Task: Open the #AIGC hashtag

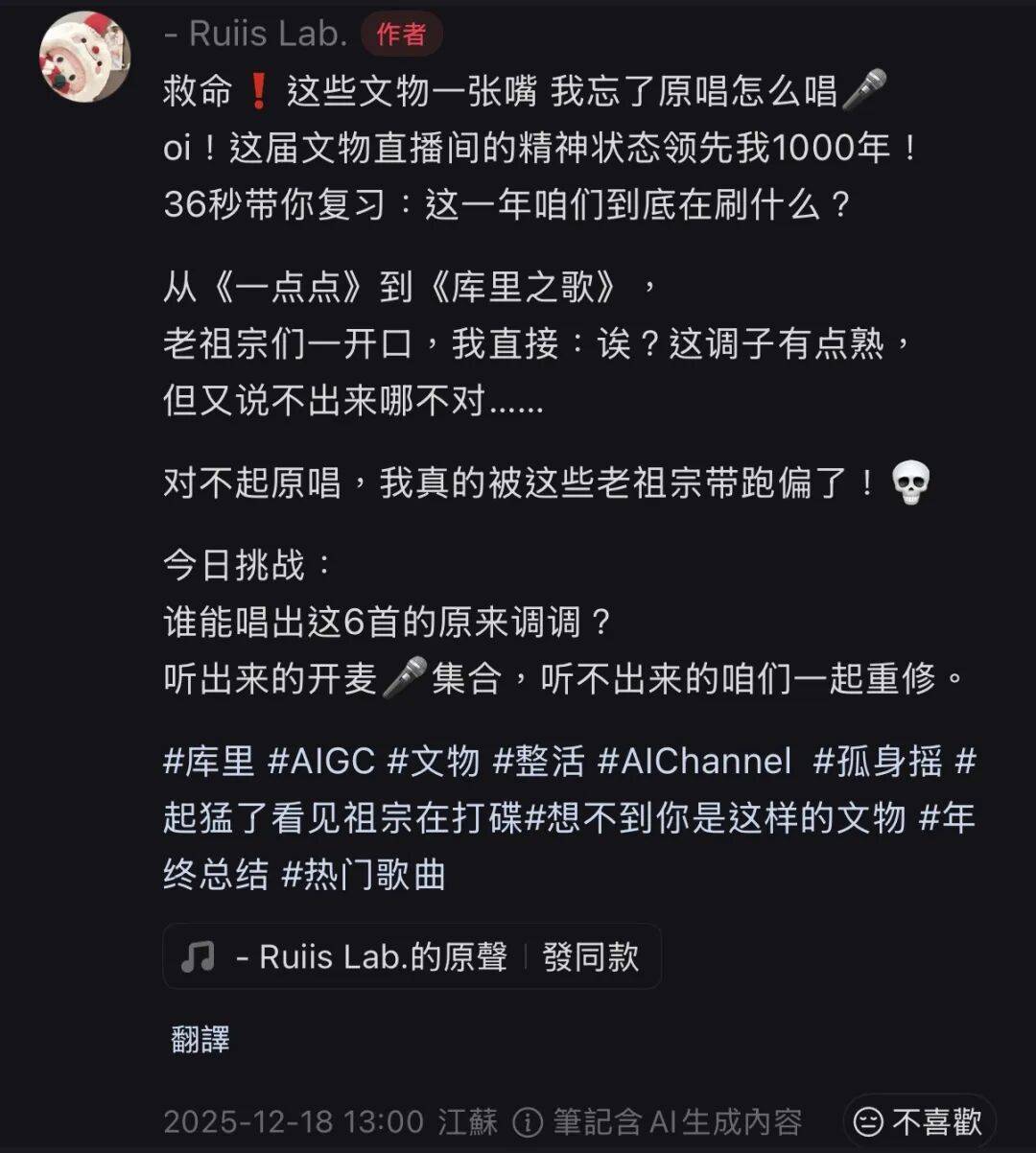Action: 321,762
